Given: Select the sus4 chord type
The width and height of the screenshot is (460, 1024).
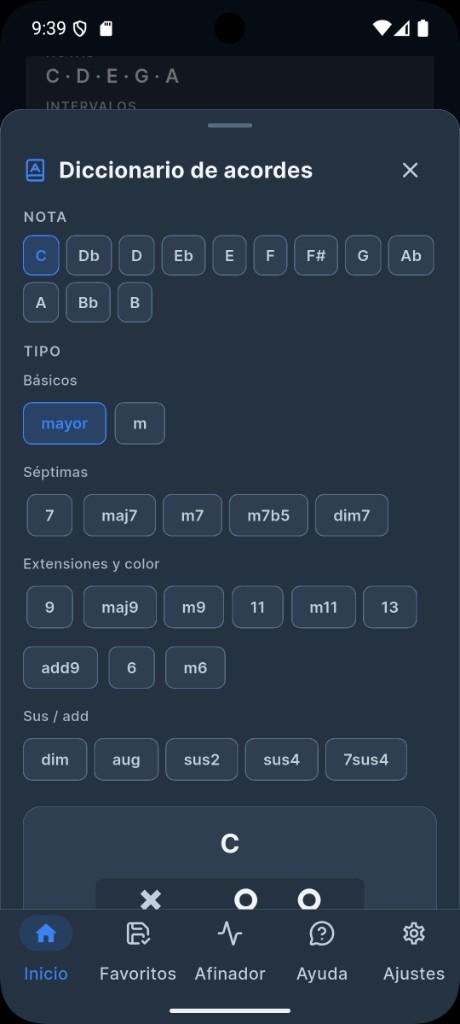Looking at the screenshot, I should (x=282, y=760).
